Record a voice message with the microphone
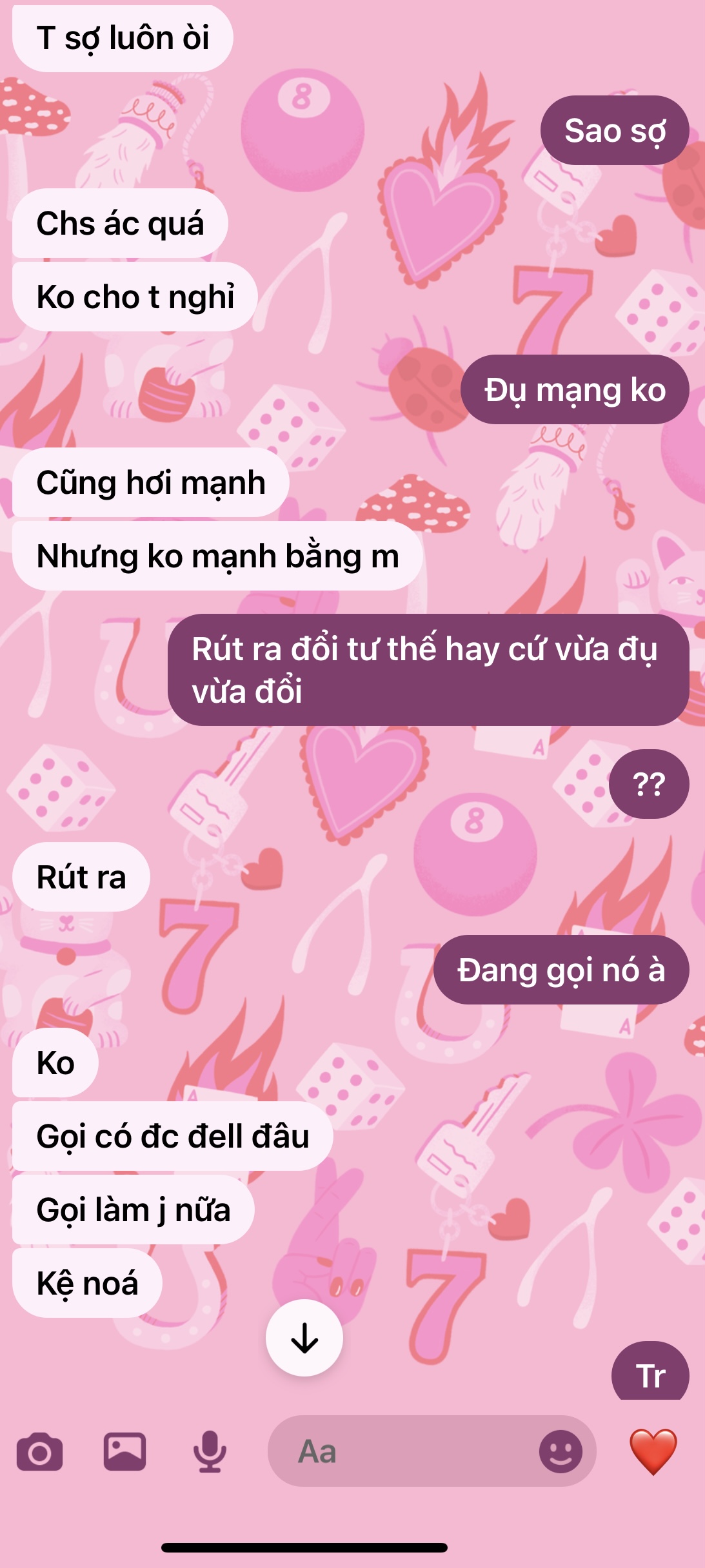This screenshot has height=1568, width=705. click(210, 1451)
